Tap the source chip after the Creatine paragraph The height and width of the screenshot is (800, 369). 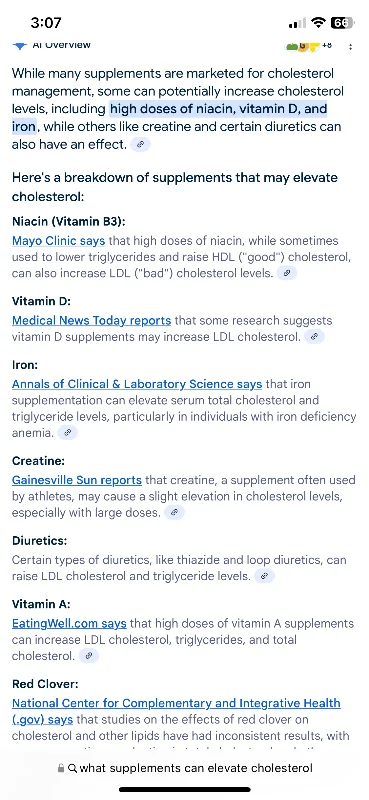175,512
